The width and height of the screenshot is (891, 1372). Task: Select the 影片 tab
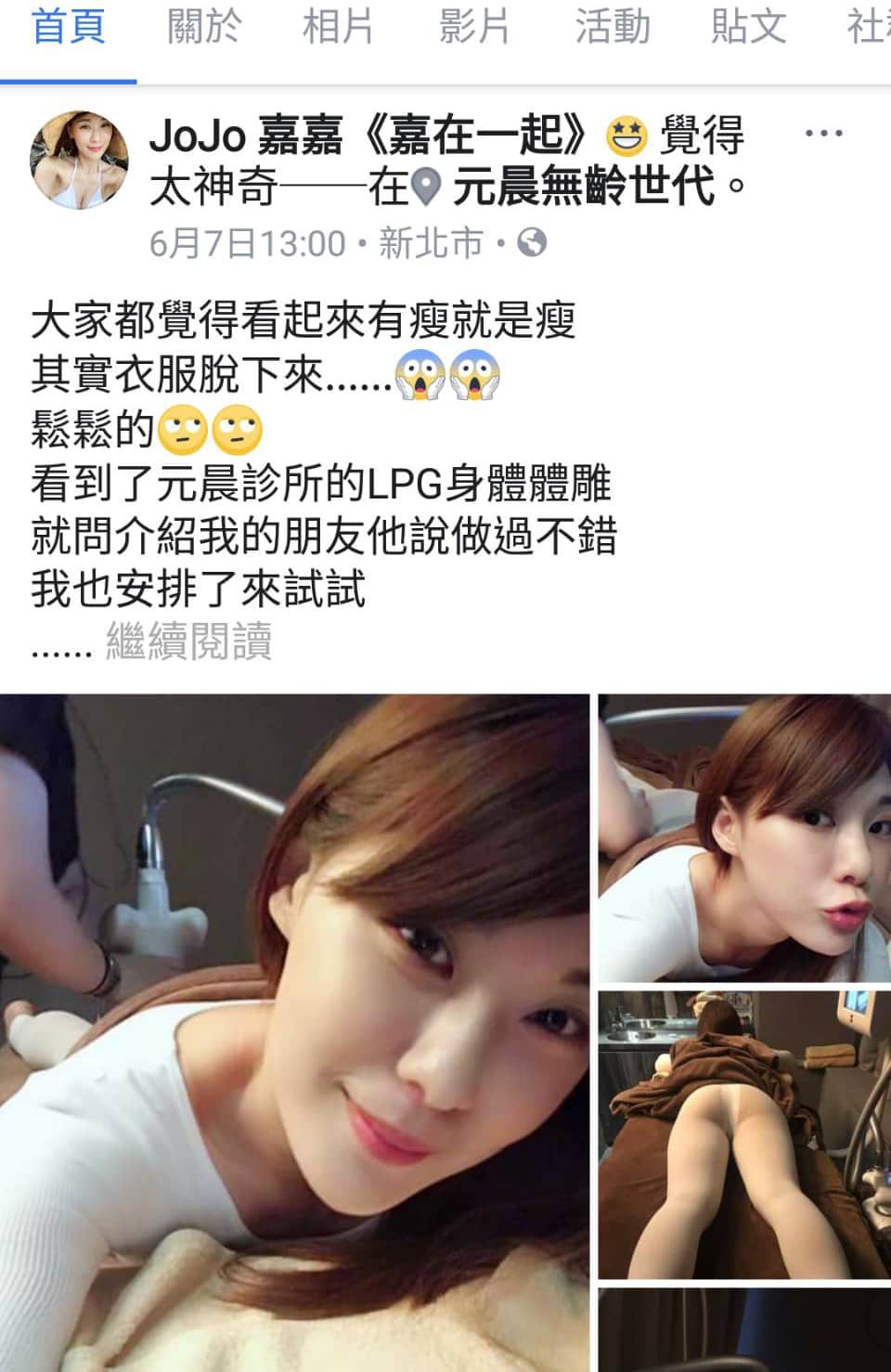[474, 27]
